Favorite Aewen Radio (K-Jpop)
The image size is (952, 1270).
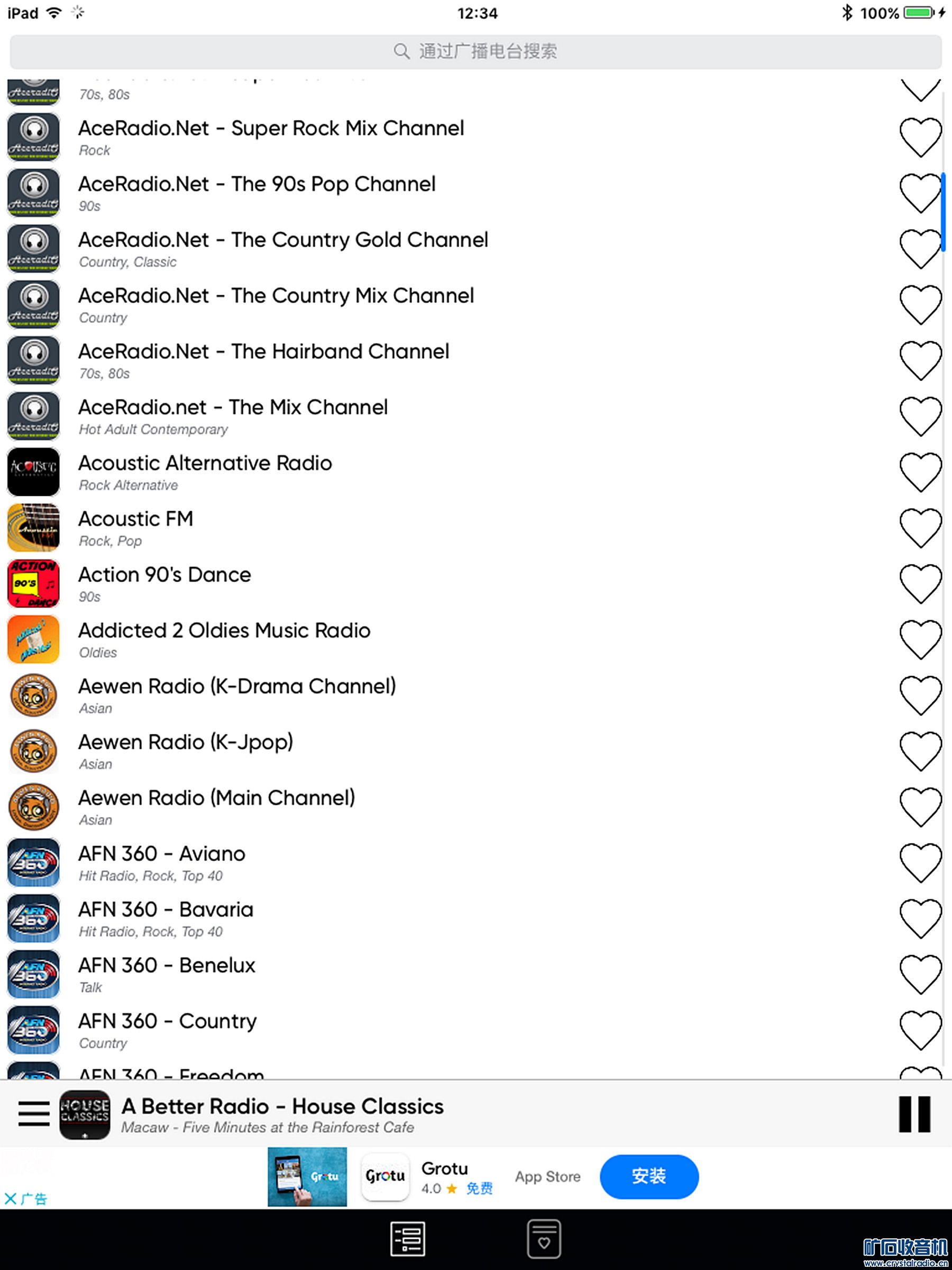point(920,751)
